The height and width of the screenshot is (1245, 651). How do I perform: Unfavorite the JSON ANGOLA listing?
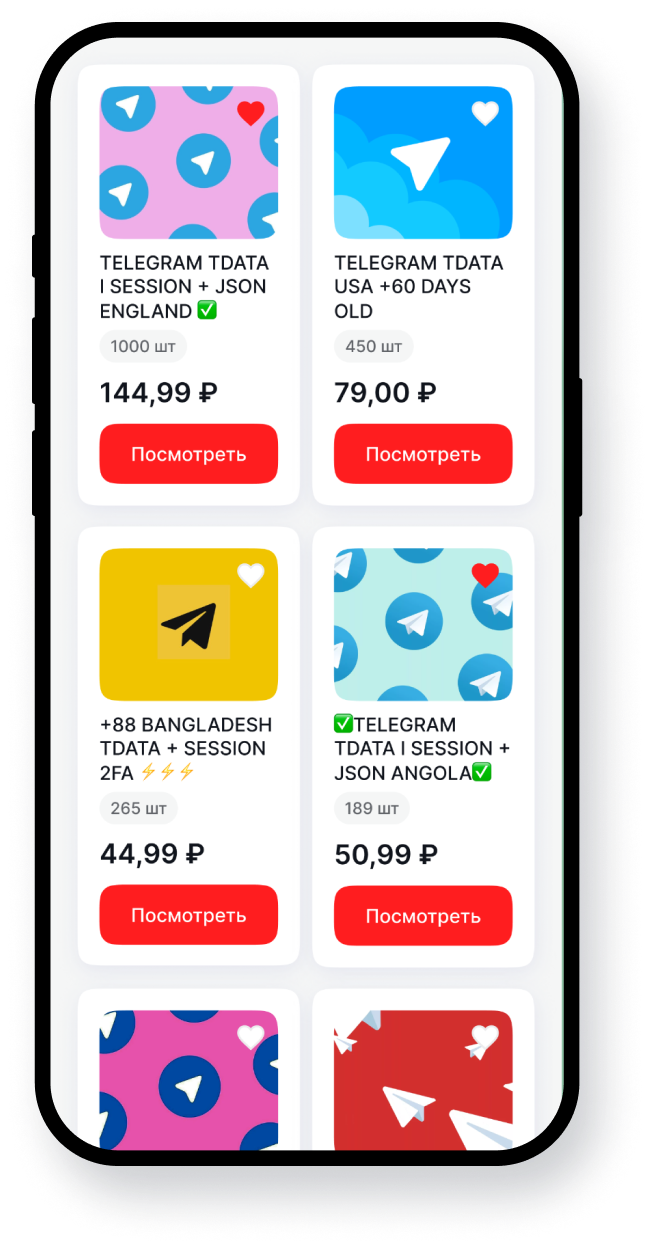(x=485, y=575)
